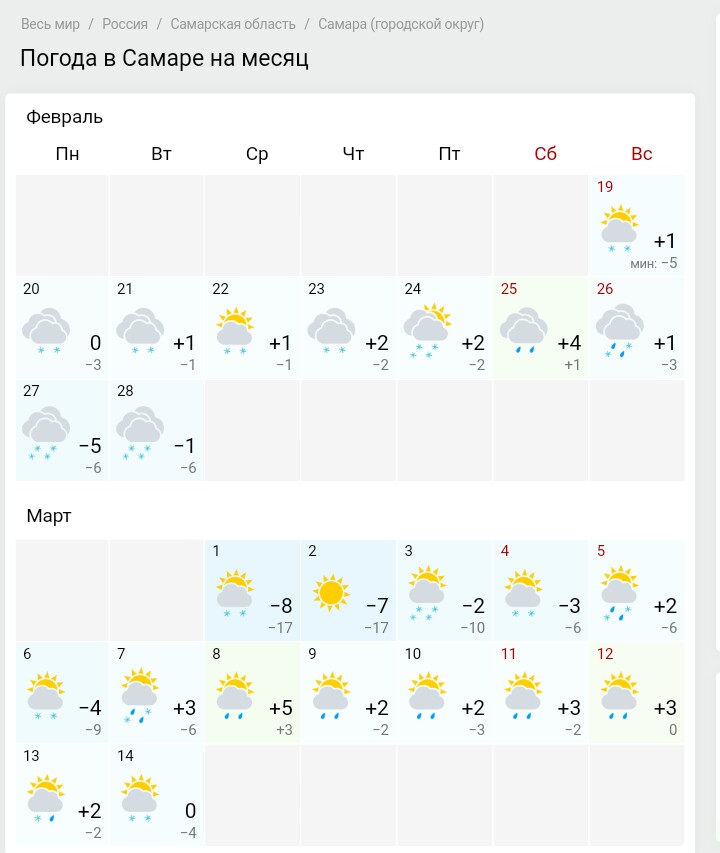View forecast for March 12
Screen dimensions: 720x853
(x=638, y=692)
